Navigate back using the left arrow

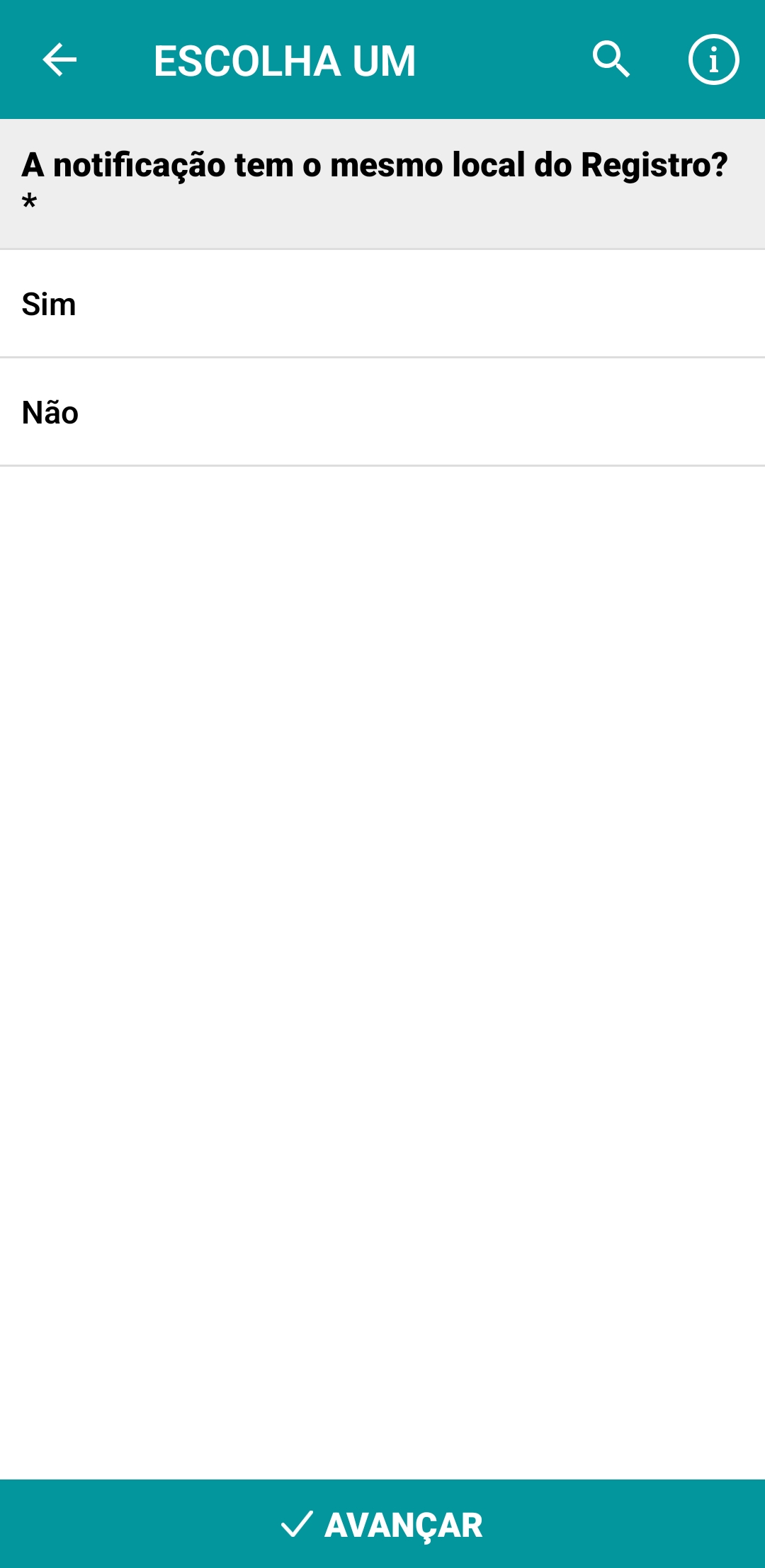click(59, 60)
